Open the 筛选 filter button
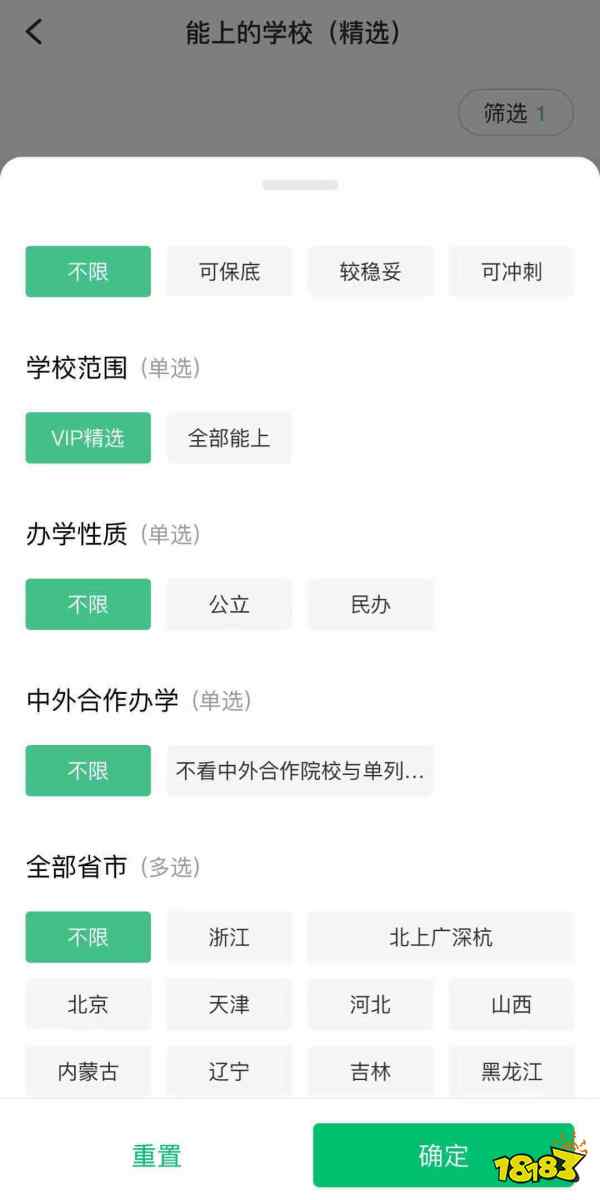The width and height of the screenshot is (600, 1200). (x=515, y=113)
